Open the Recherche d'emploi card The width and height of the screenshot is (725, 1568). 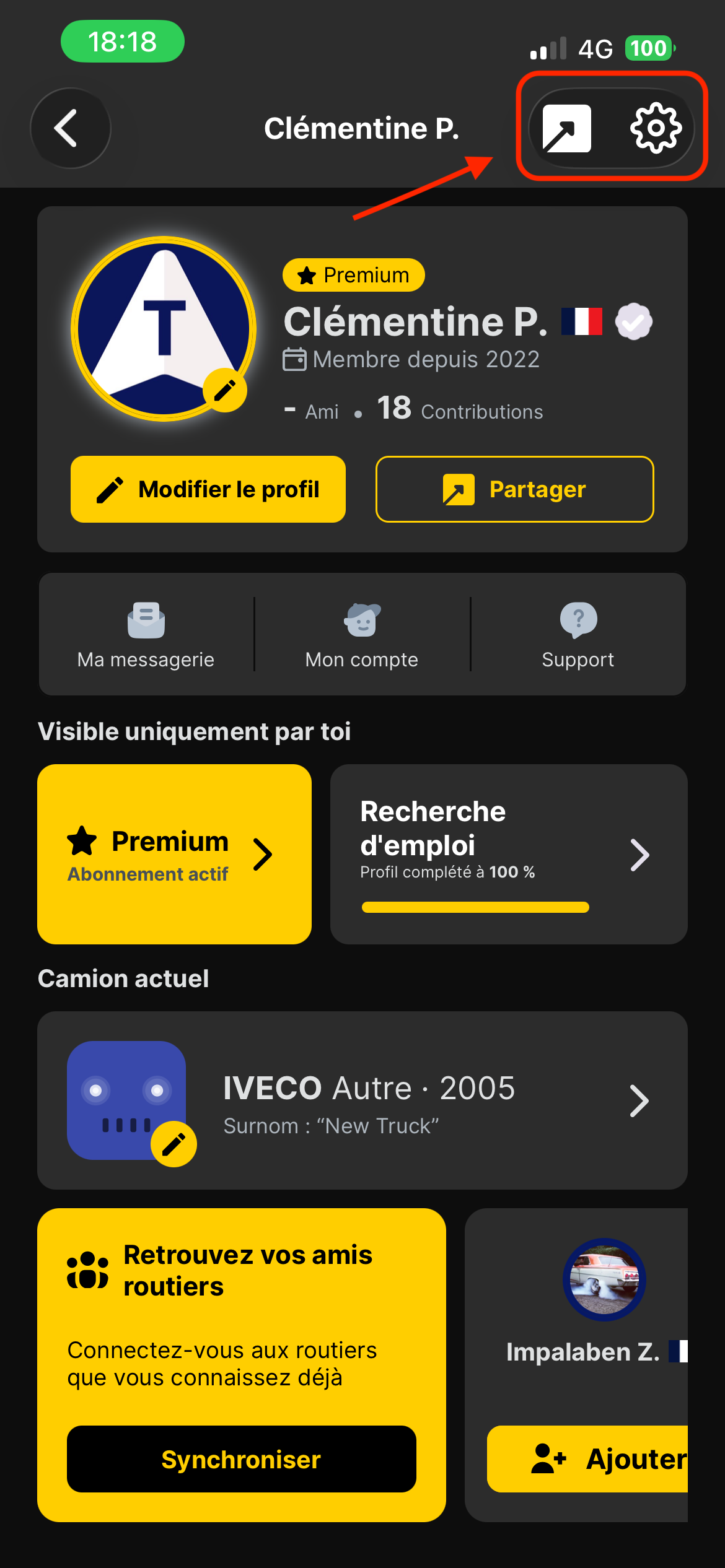click(509, 854)
